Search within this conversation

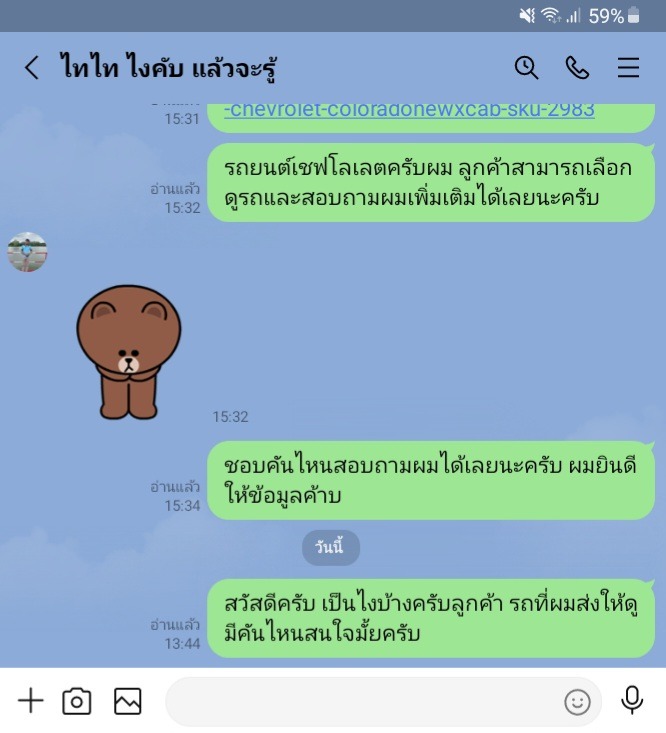[x=526, y=68]
